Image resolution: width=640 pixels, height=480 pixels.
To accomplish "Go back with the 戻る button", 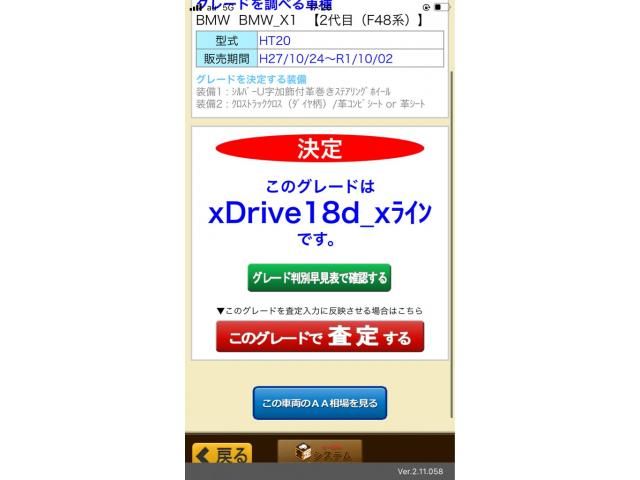I will [x=222, y=455].
